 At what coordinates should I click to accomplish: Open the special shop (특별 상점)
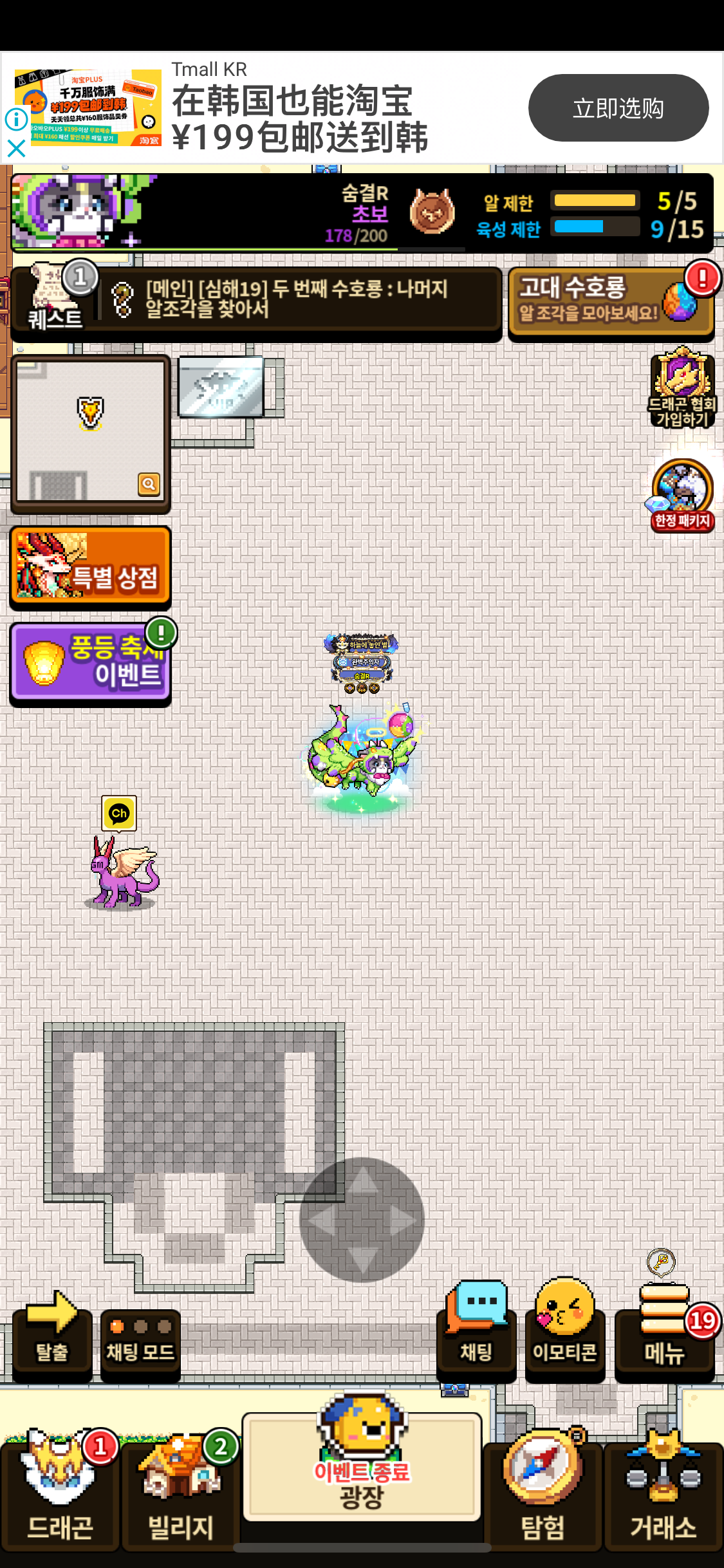click(x=91, y=567)
